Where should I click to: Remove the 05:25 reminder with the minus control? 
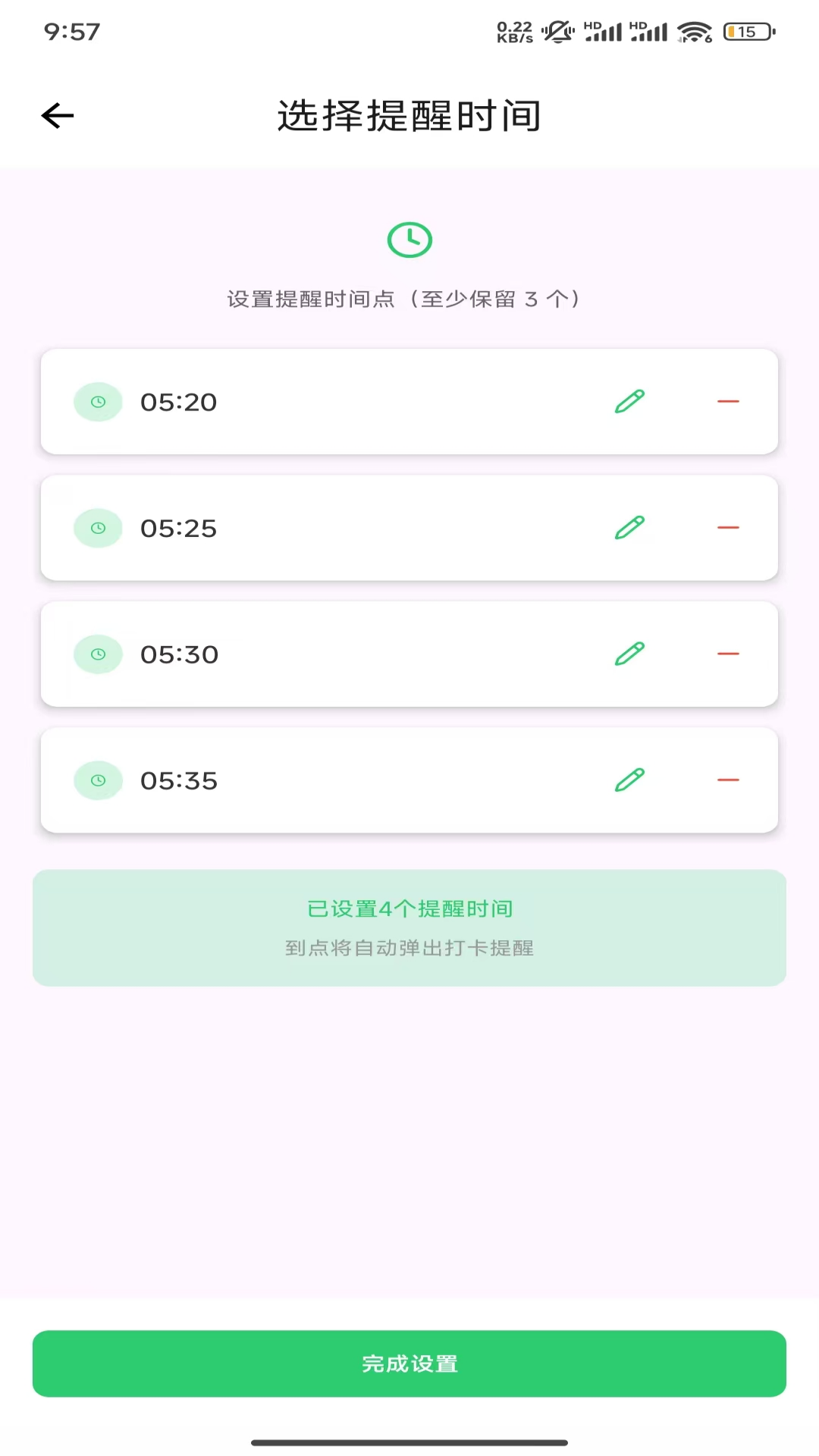pyautogui.click(x=727, y=528)
